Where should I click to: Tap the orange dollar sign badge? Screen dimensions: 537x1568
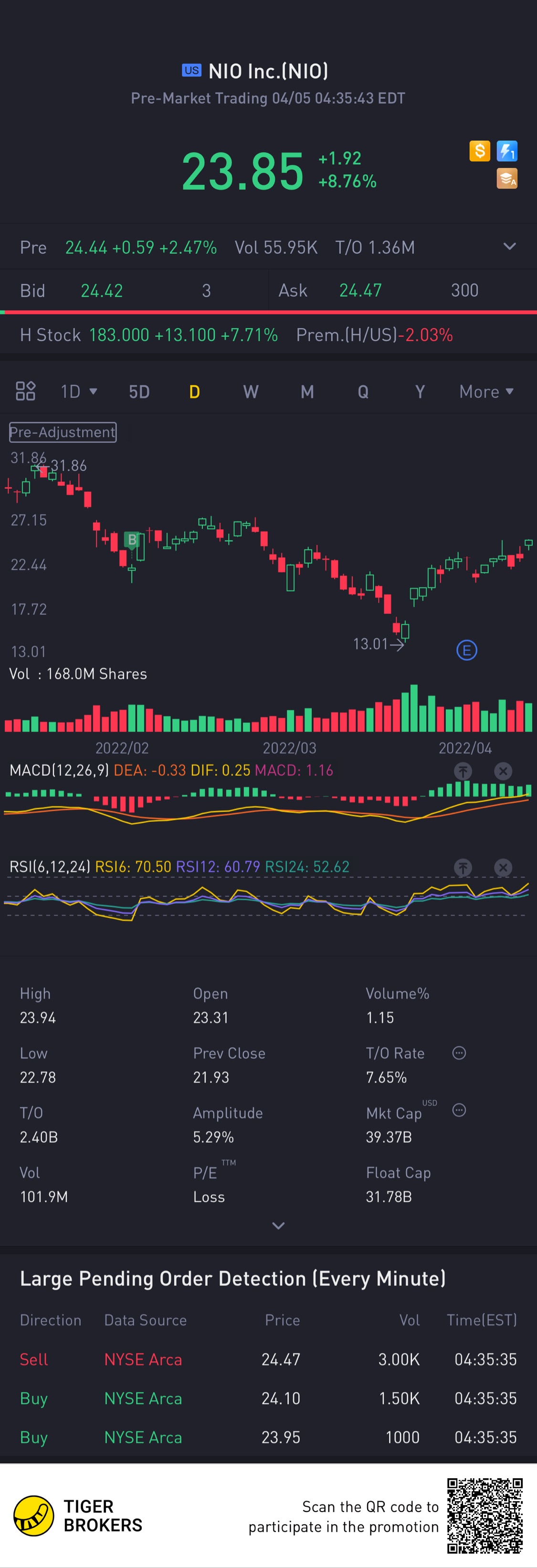tap(480, 150)
